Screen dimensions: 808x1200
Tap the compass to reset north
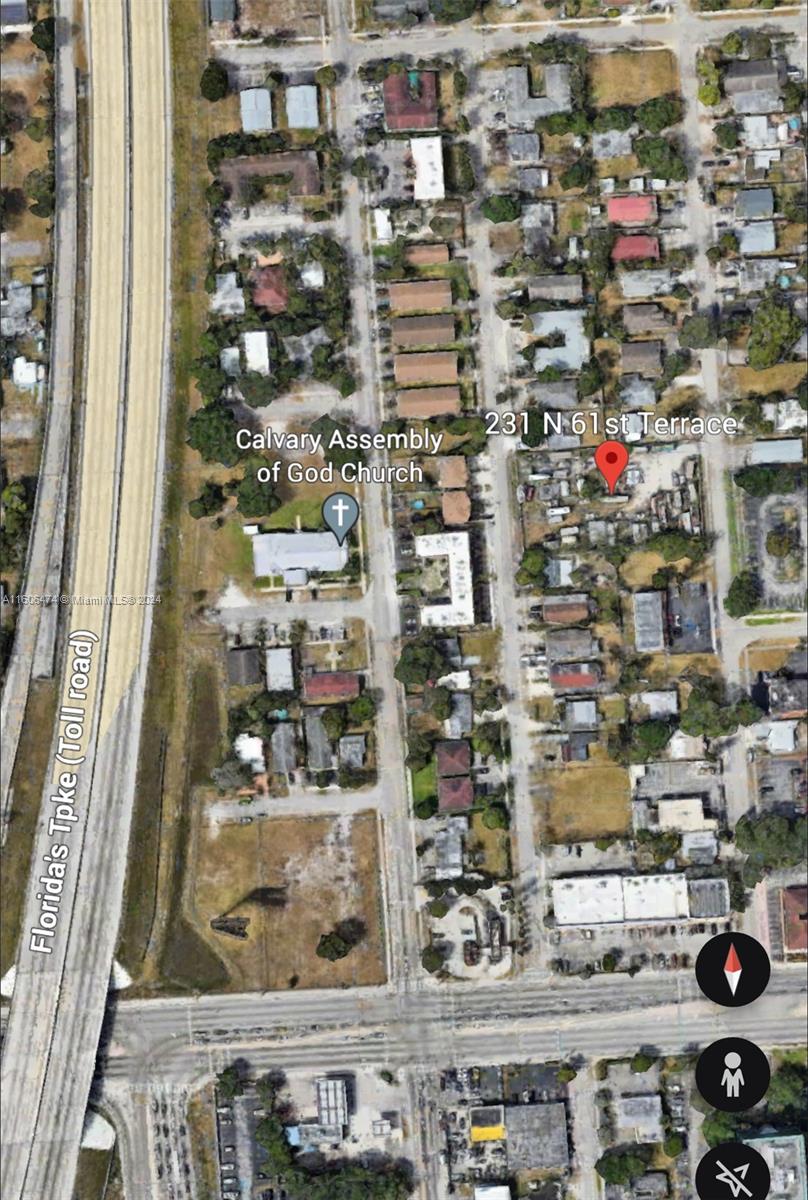732,969
